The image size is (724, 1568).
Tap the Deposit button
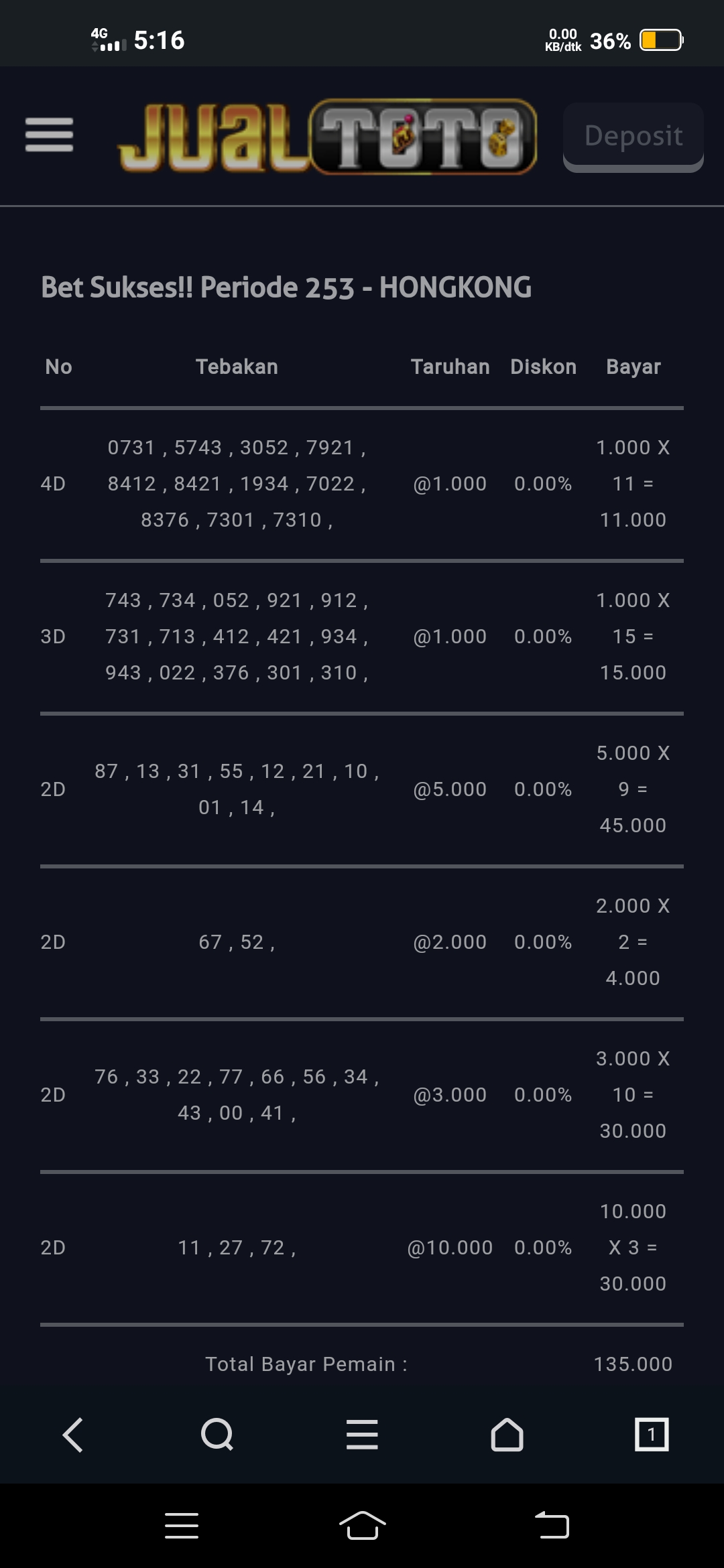[633, 136]
